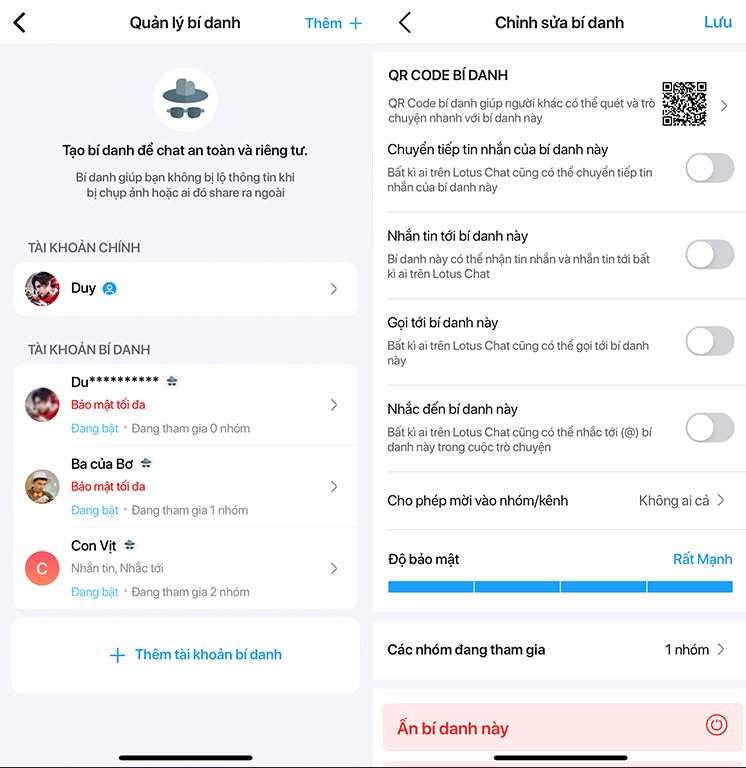Expand the Duy main account row chevron
This screenshot has width=746, height=768.
335,288
